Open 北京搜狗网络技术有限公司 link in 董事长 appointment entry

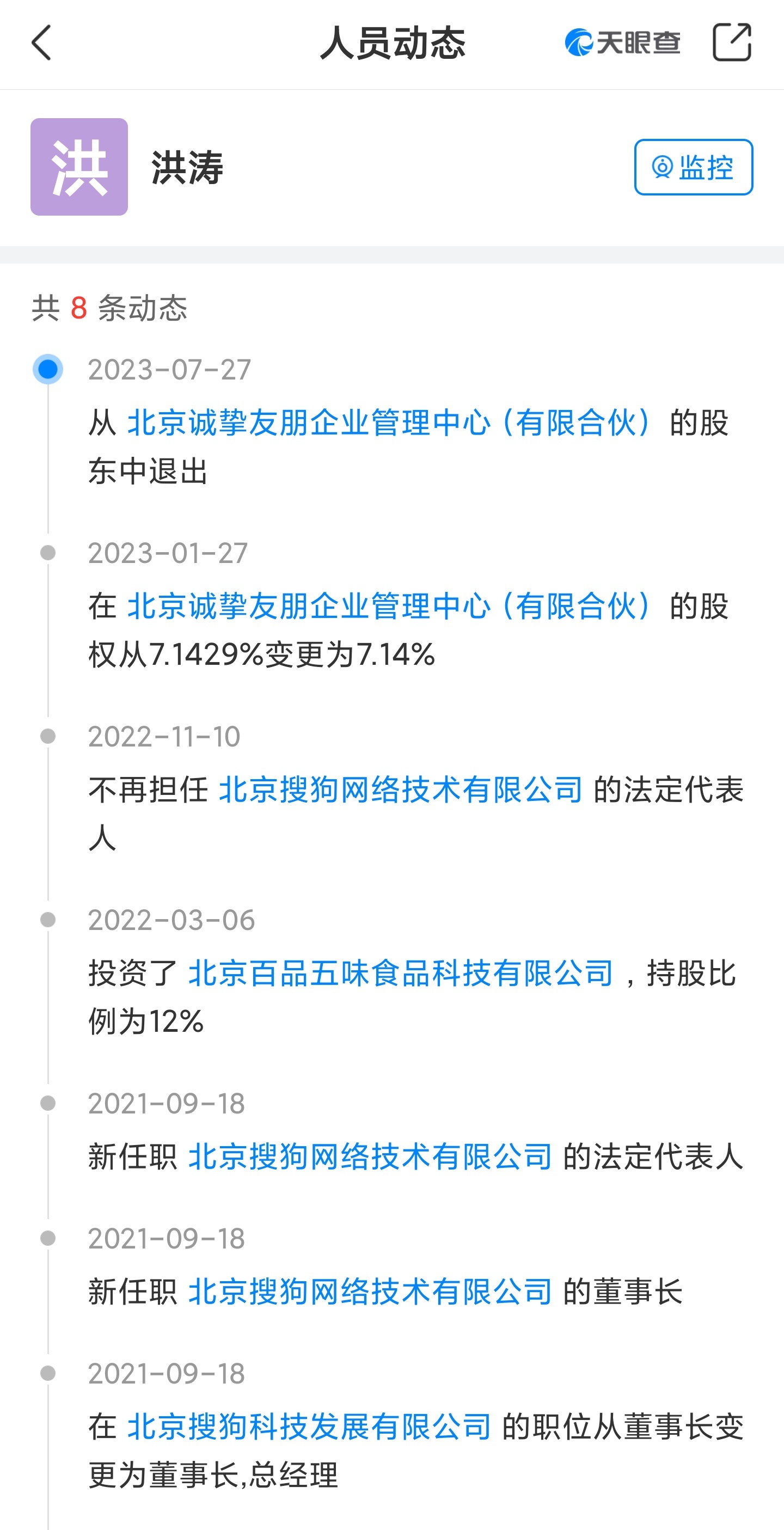[x=370, y=1292]
